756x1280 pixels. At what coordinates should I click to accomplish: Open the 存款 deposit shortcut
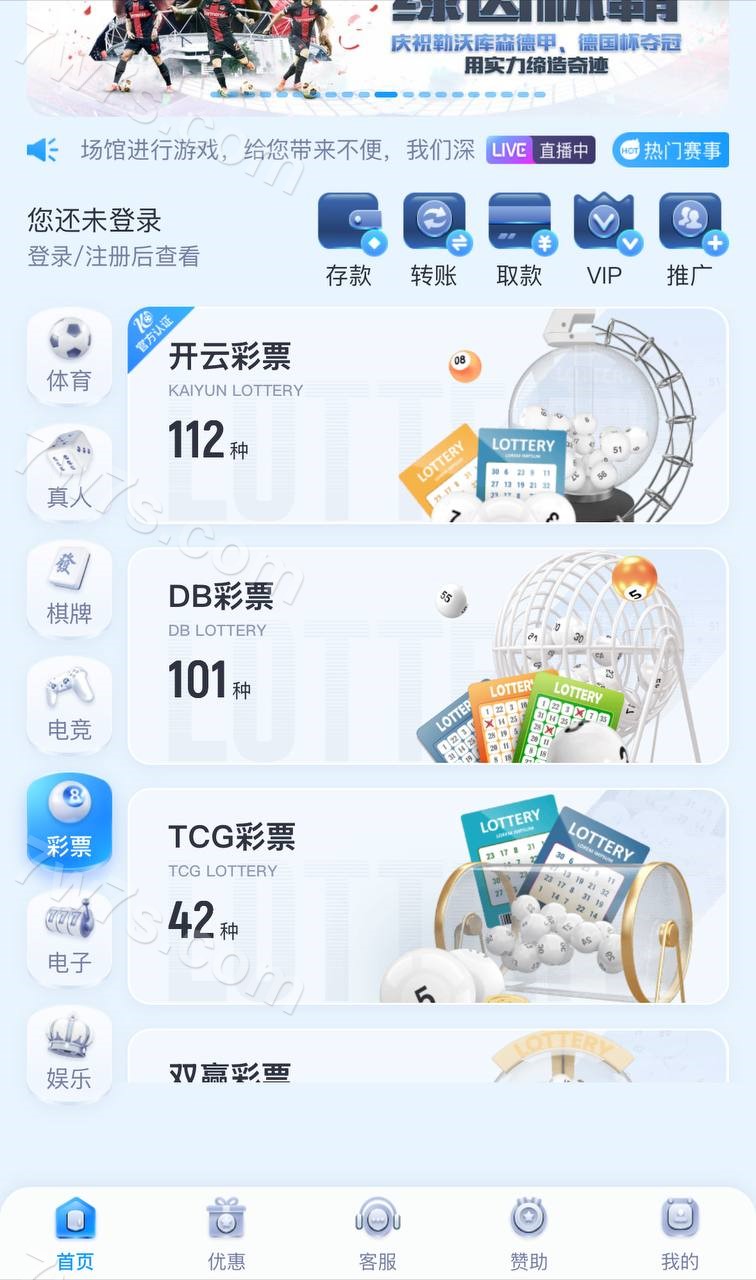click(x=349, y=240)
